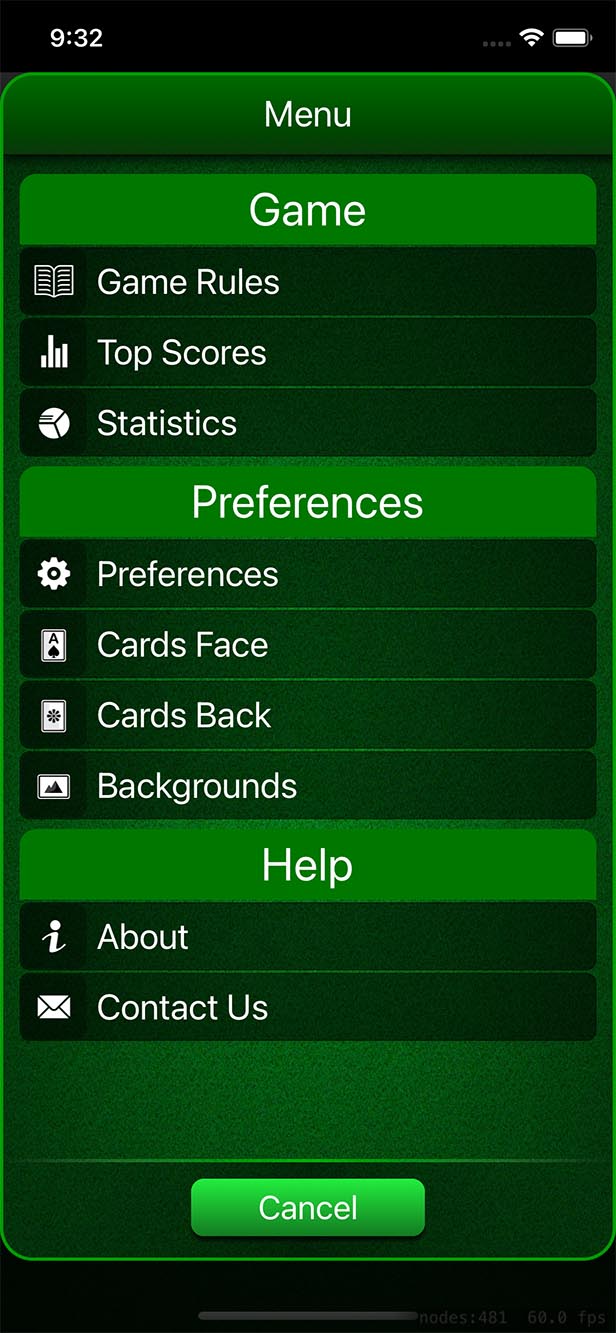Select Cards Face option
616x1333 pixels.
point(308,645)
